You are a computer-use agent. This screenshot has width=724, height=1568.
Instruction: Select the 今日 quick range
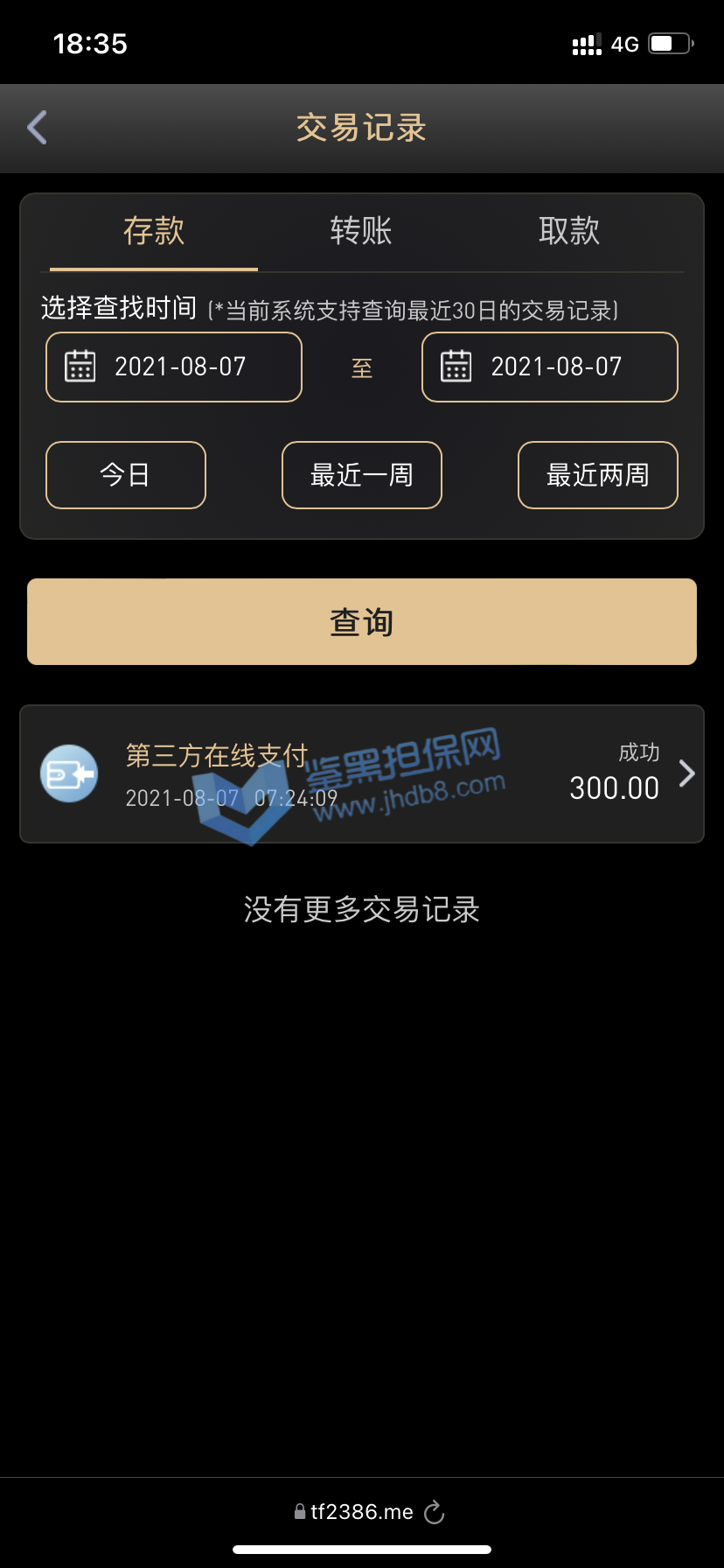[126, 475]
